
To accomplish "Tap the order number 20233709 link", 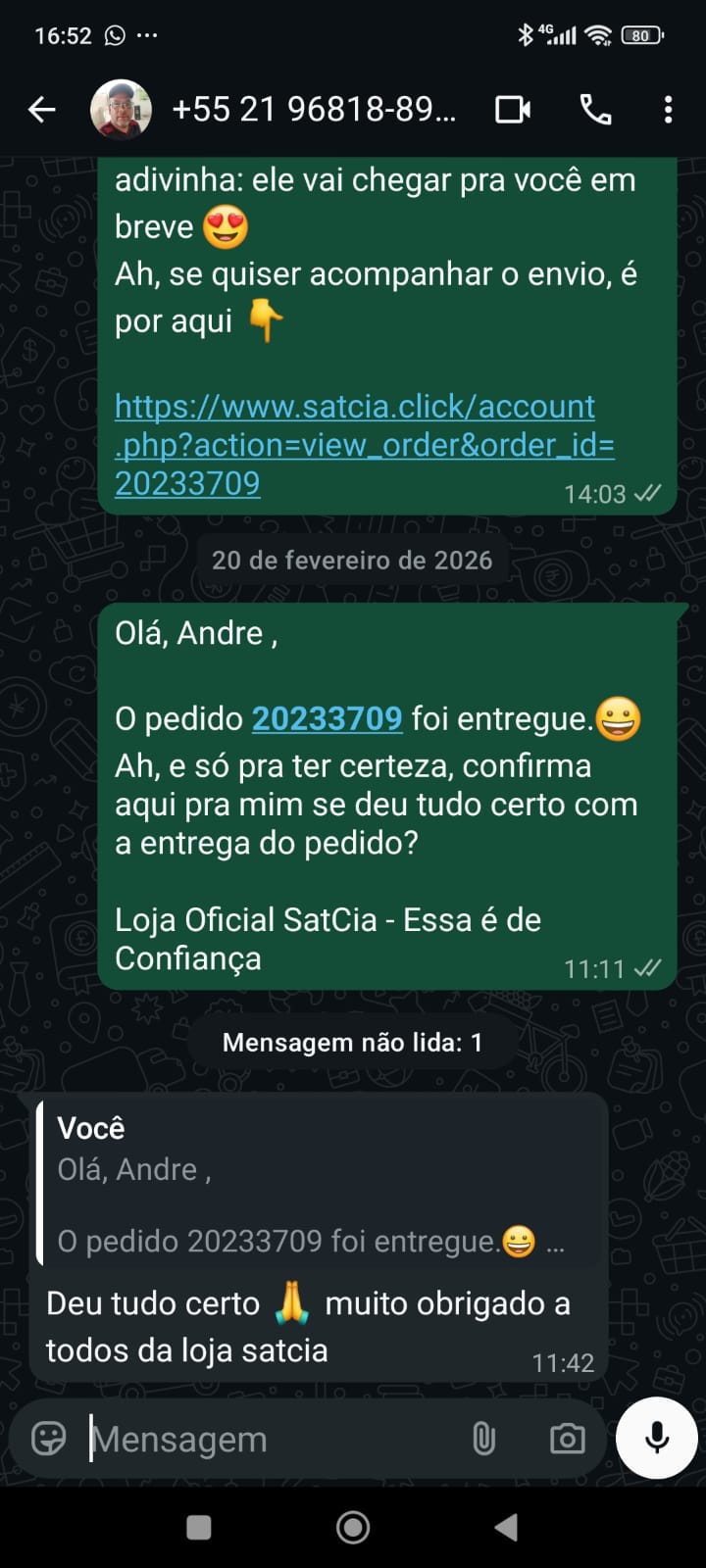I will tap(327, 719).
